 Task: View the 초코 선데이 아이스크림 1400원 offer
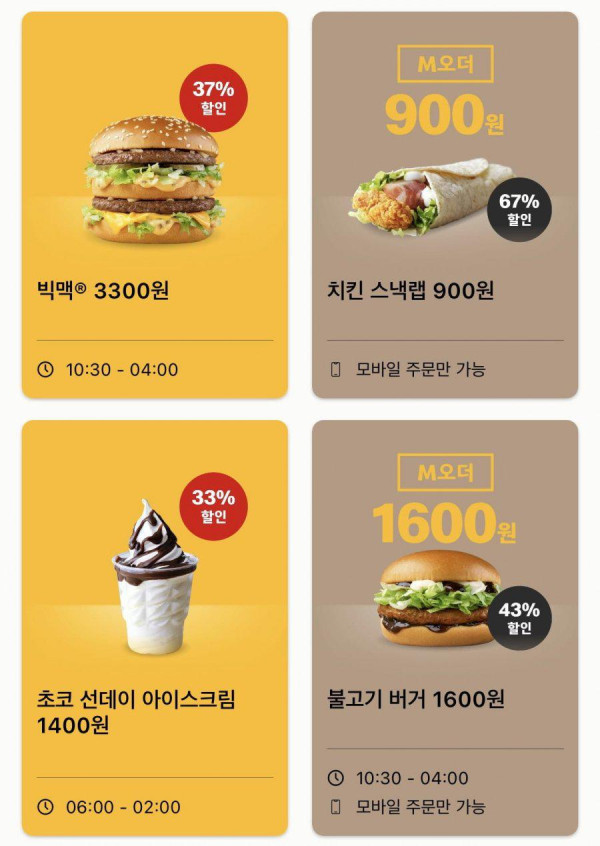155,627
